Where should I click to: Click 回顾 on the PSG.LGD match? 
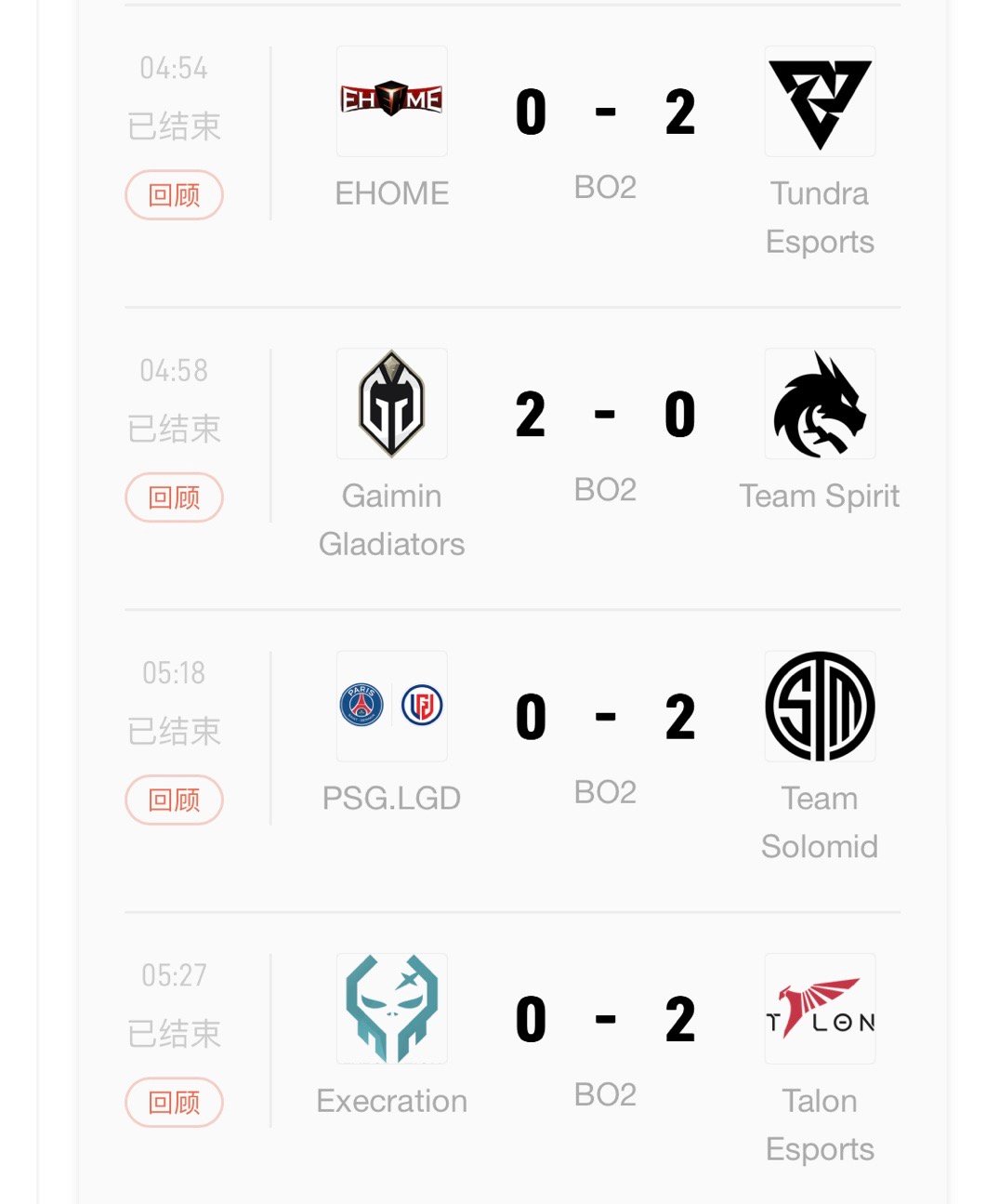point(173,800)
